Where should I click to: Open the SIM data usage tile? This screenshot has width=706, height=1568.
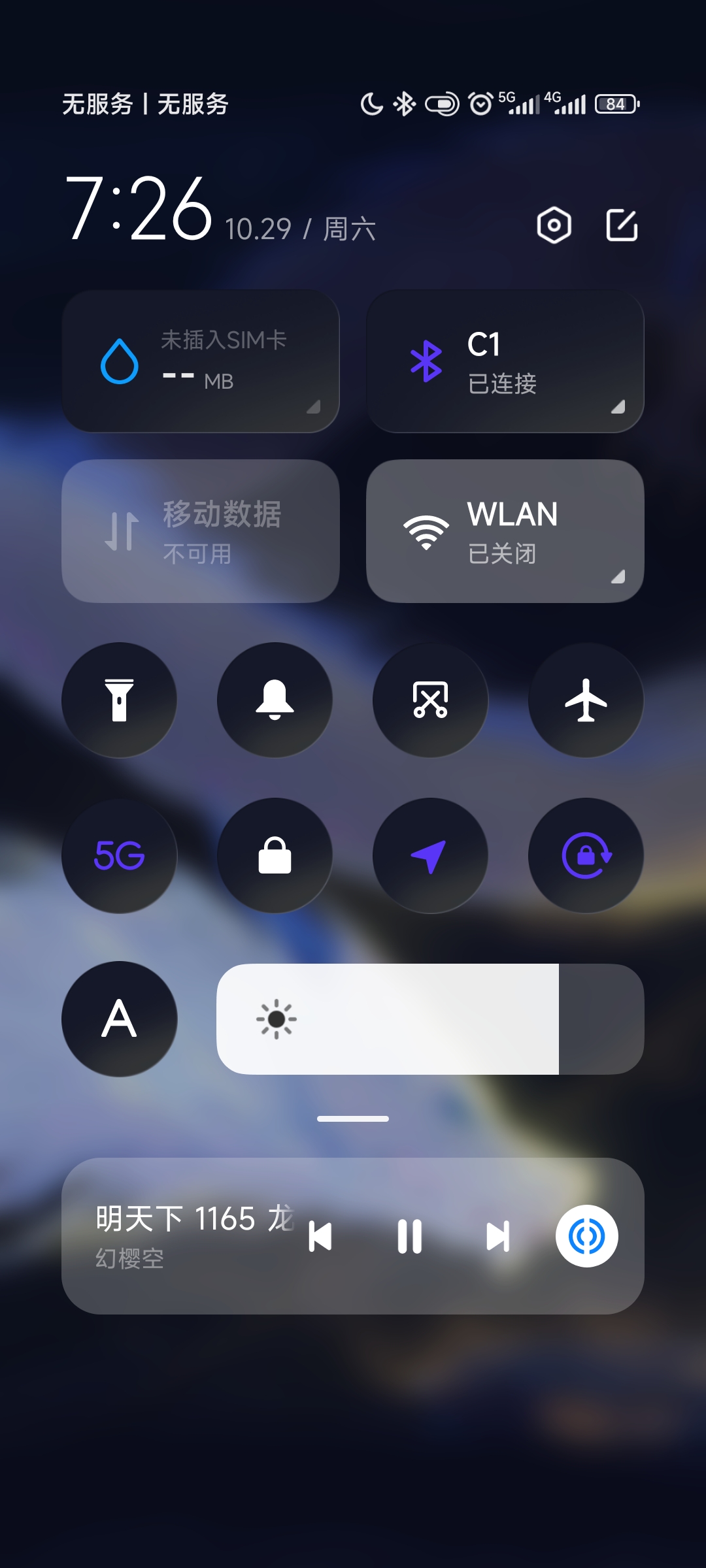(201, 361)
